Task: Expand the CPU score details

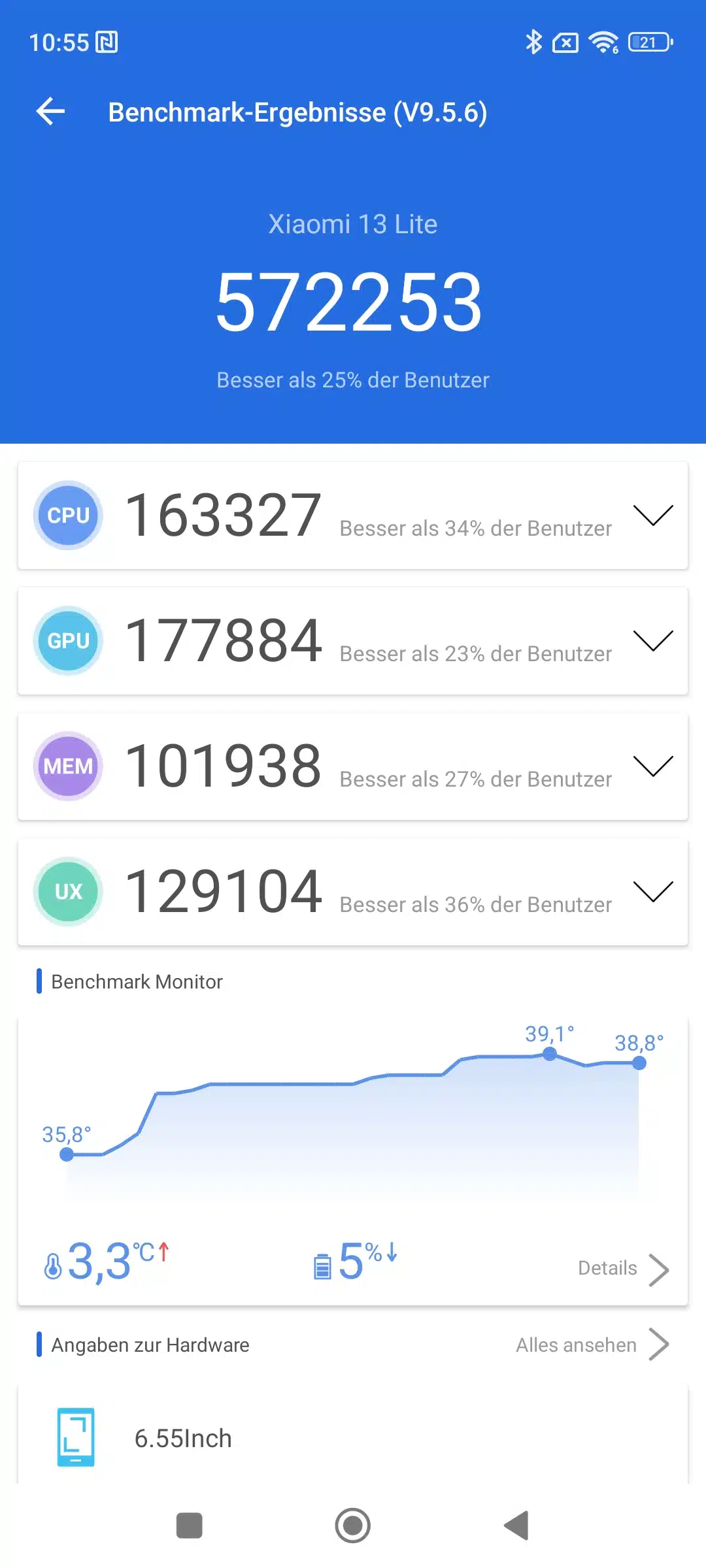Action: pyautogui.click(x=653, y=515)
